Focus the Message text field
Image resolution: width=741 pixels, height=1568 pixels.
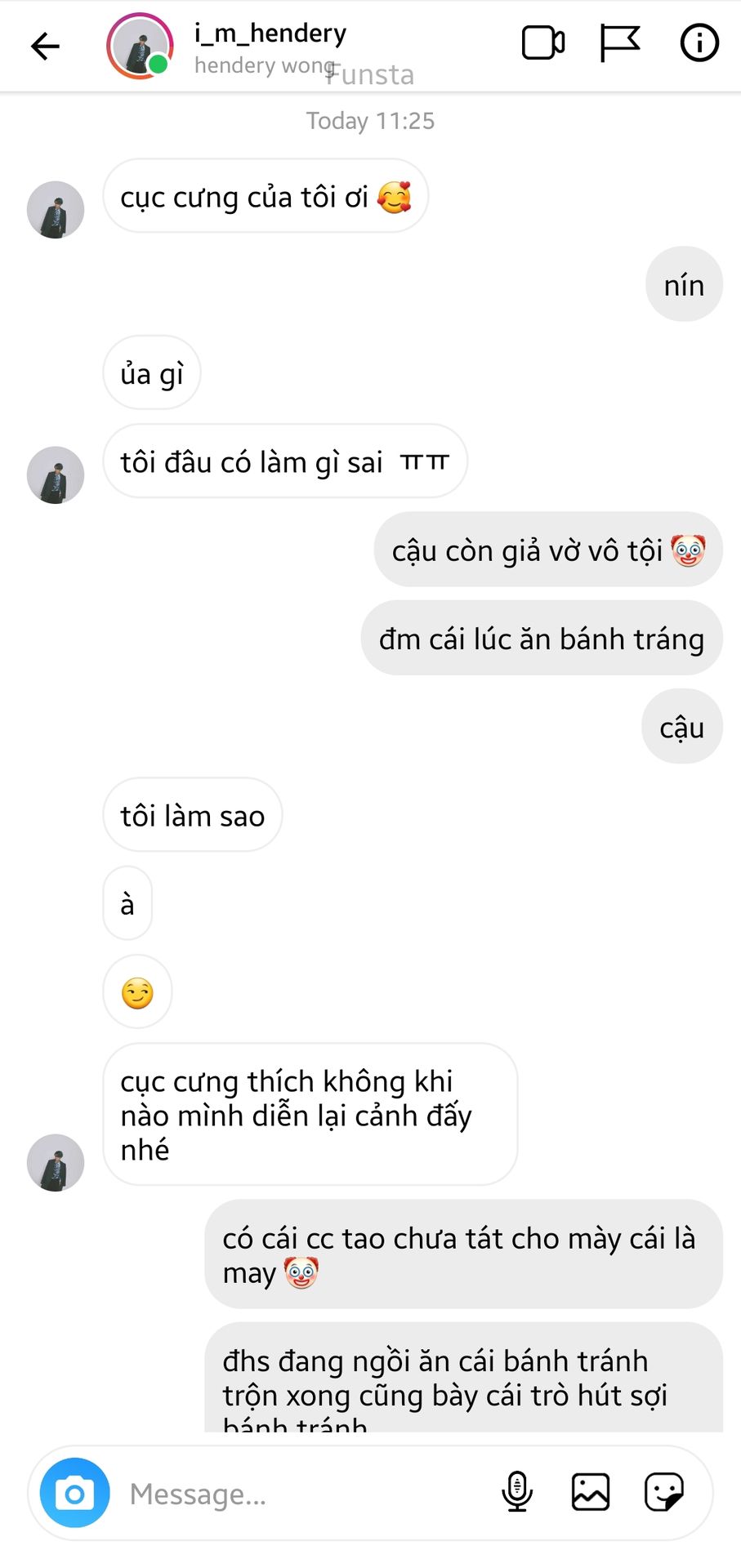pyautogui.click(x=302, y=1494)
